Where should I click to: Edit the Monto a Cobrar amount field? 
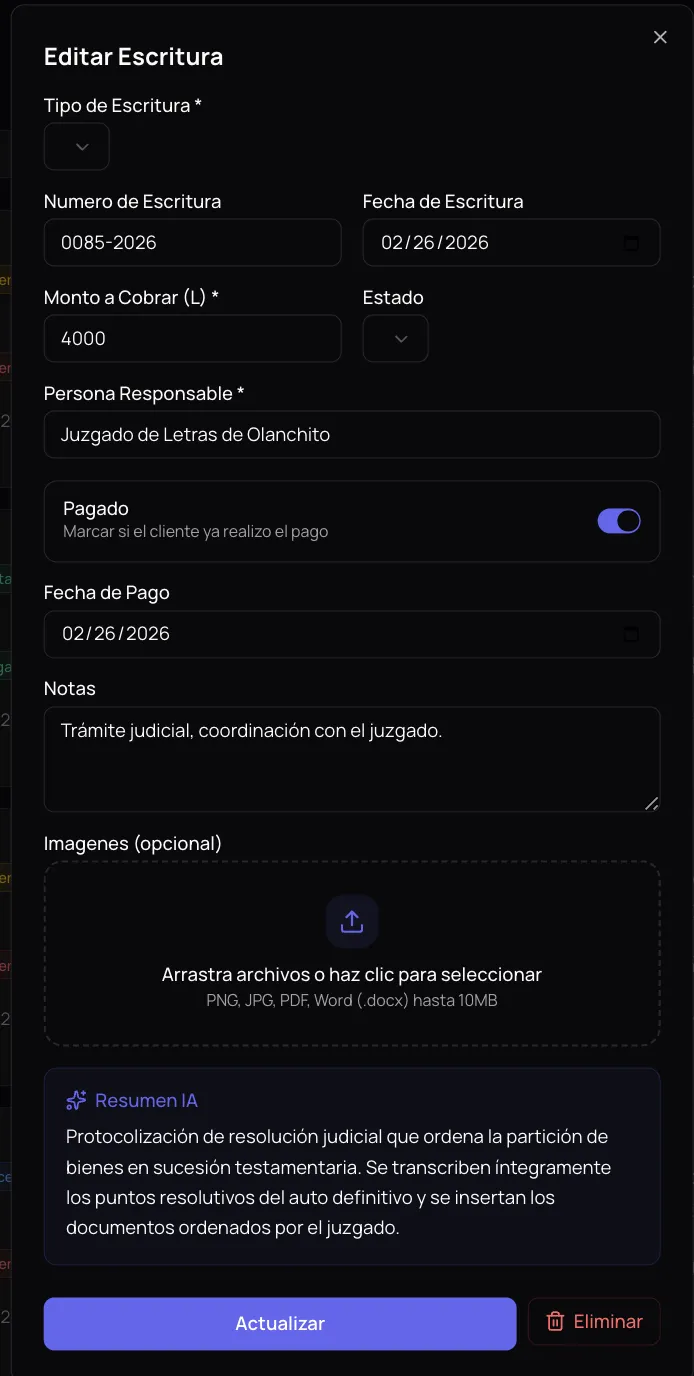[192, 339]
